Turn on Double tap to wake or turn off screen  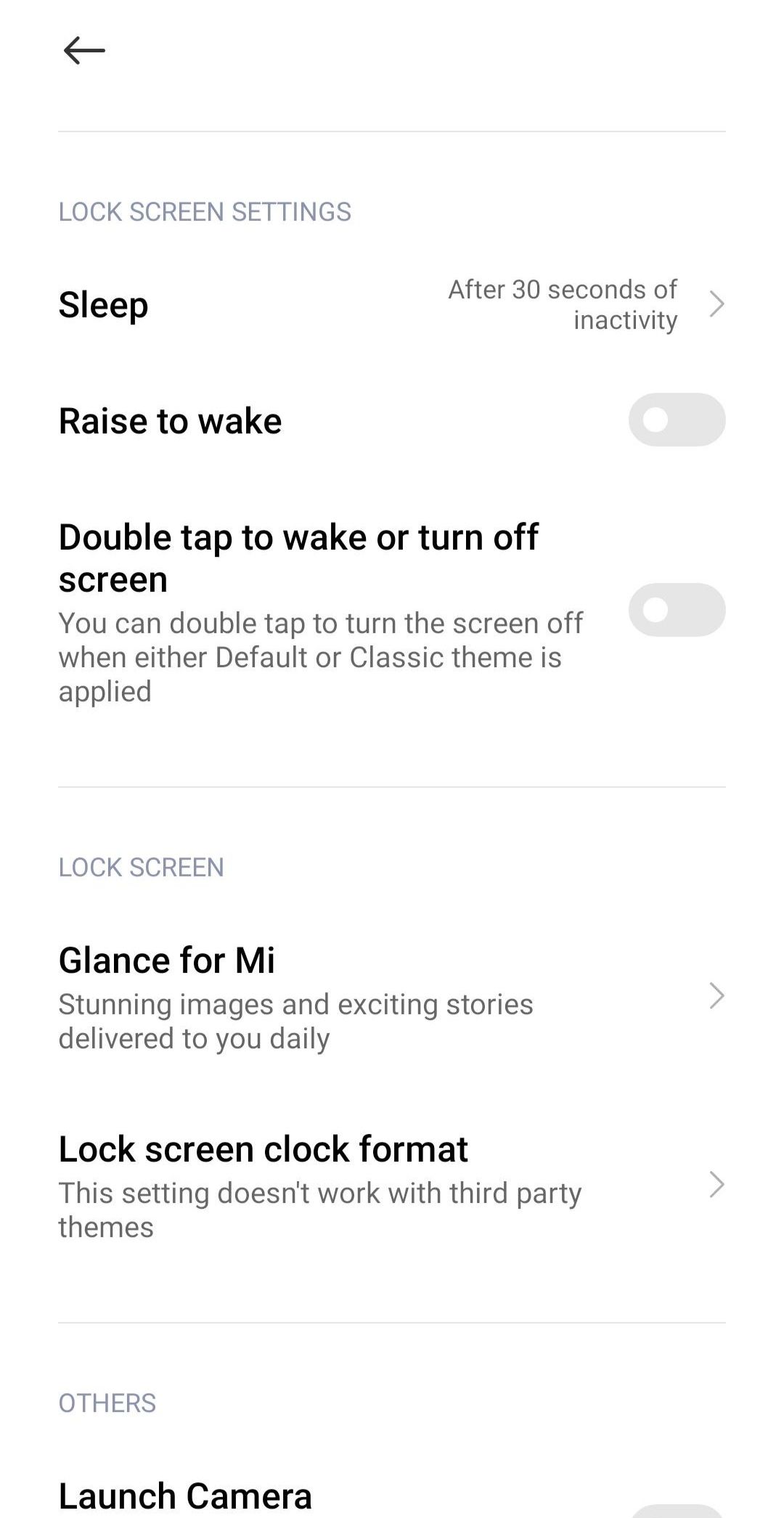pyautogui.click(x=678, y=611)
